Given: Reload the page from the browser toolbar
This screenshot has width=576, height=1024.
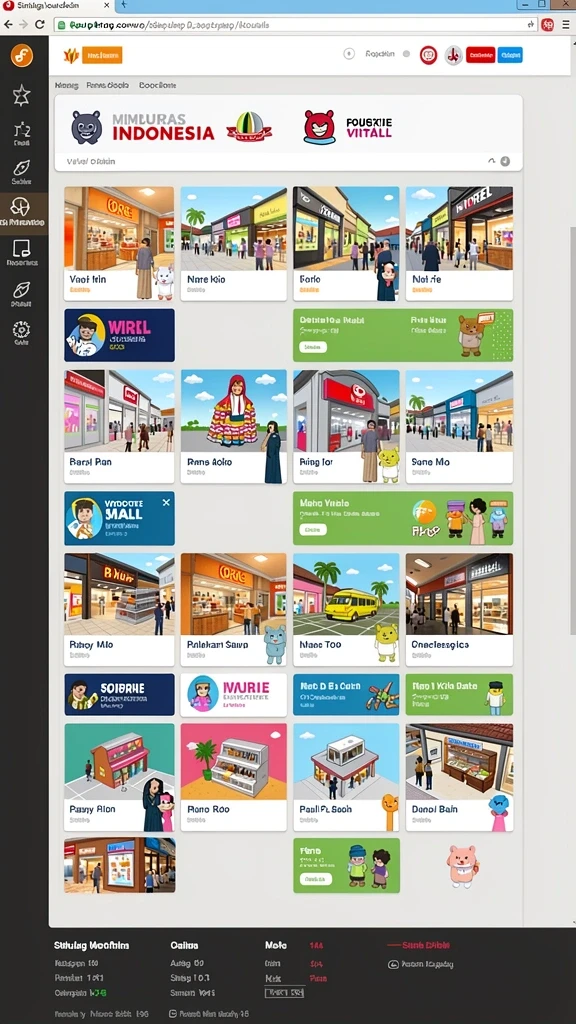Looking at the screenshot, I should click(40, 24).
